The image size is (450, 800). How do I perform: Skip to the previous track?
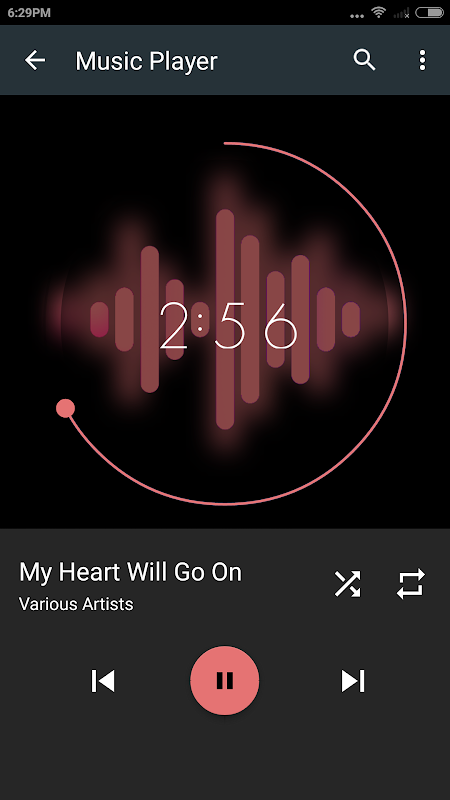[103, 681]
